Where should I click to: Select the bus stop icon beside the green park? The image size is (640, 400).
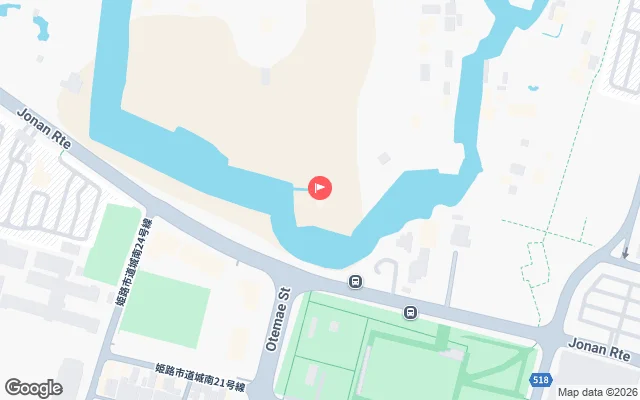coord(411,312)
